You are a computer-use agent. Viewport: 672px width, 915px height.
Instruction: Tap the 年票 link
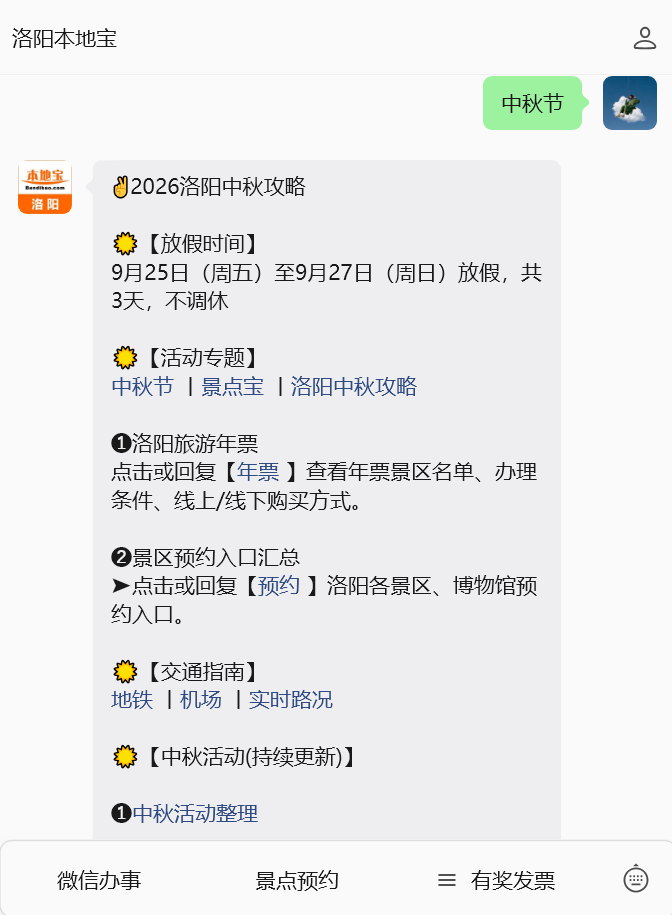(x=258, y=472)
